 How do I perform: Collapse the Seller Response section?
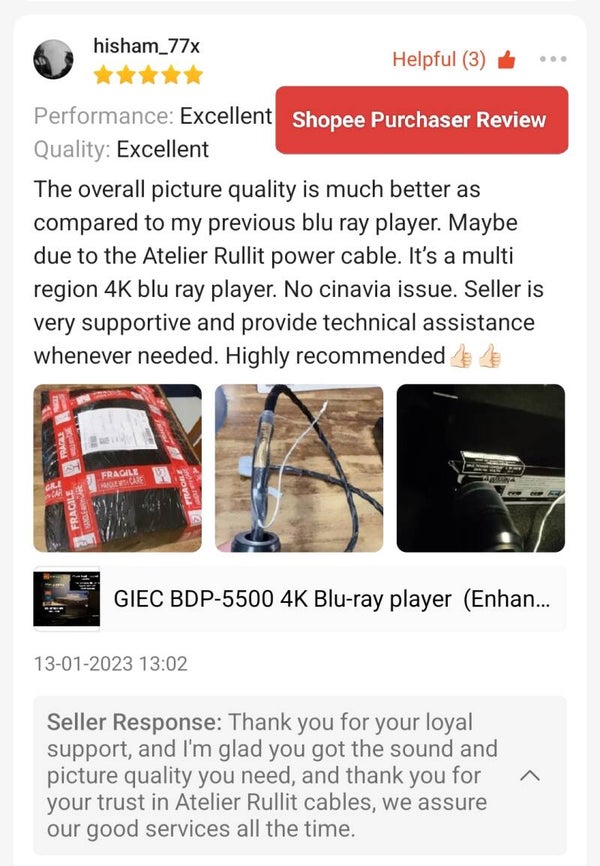(x=532, y=775)
